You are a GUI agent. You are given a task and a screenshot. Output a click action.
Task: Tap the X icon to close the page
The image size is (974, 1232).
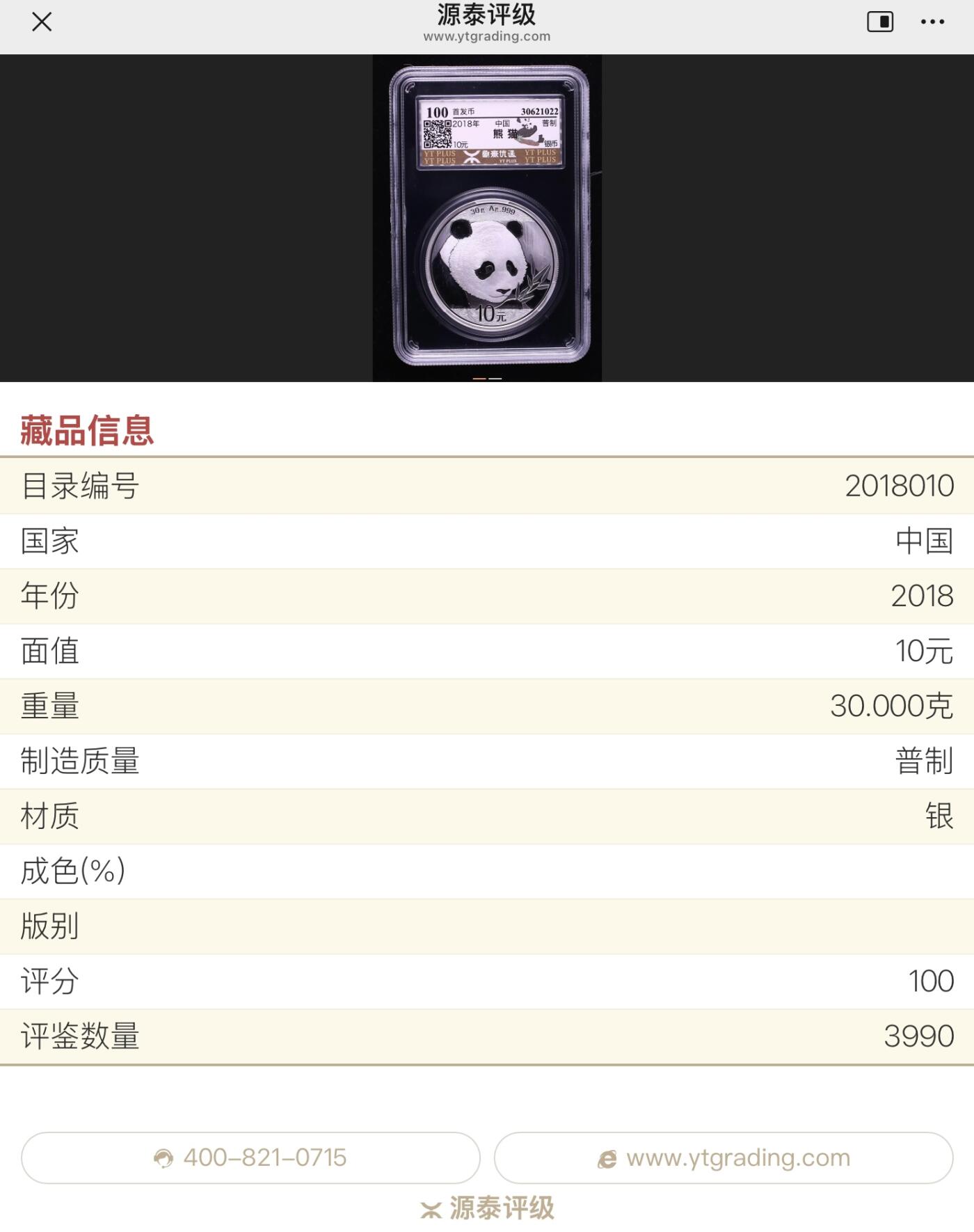click(42, 22)
